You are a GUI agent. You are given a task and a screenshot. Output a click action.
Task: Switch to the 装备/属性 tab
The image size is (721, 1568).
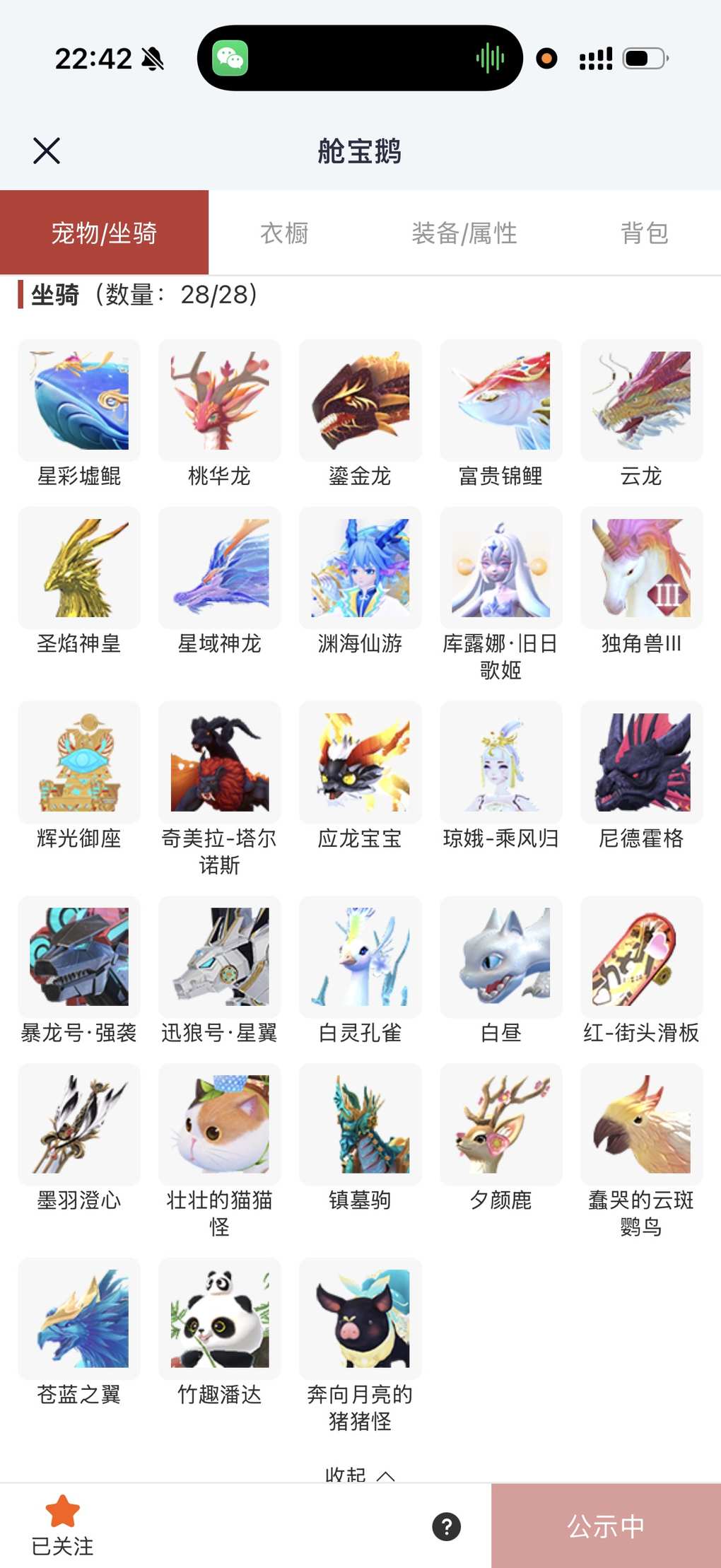(464, 233)
